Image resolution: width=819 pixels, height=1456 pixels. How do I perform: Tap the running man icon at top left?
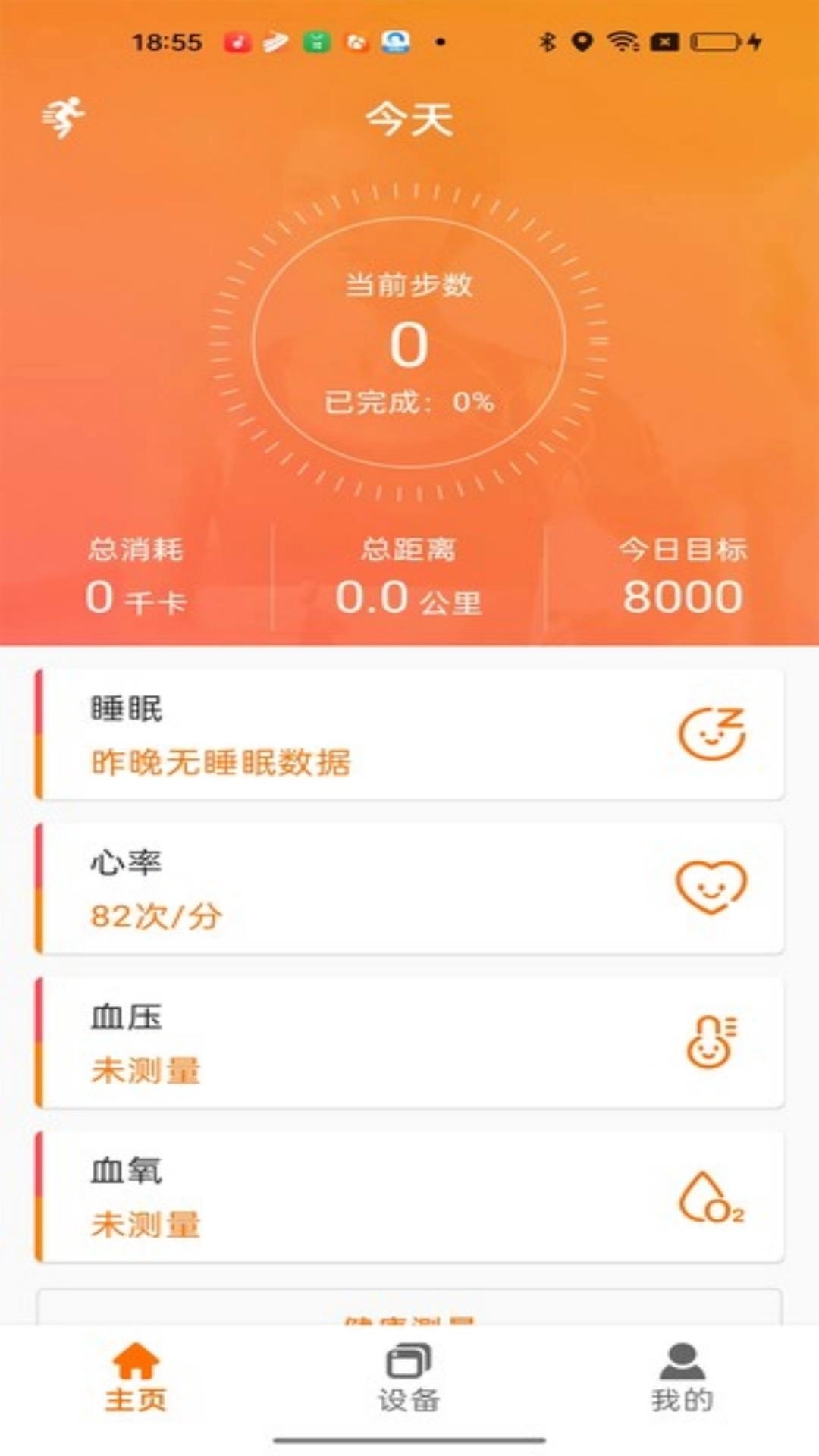[x=64, y=115]
